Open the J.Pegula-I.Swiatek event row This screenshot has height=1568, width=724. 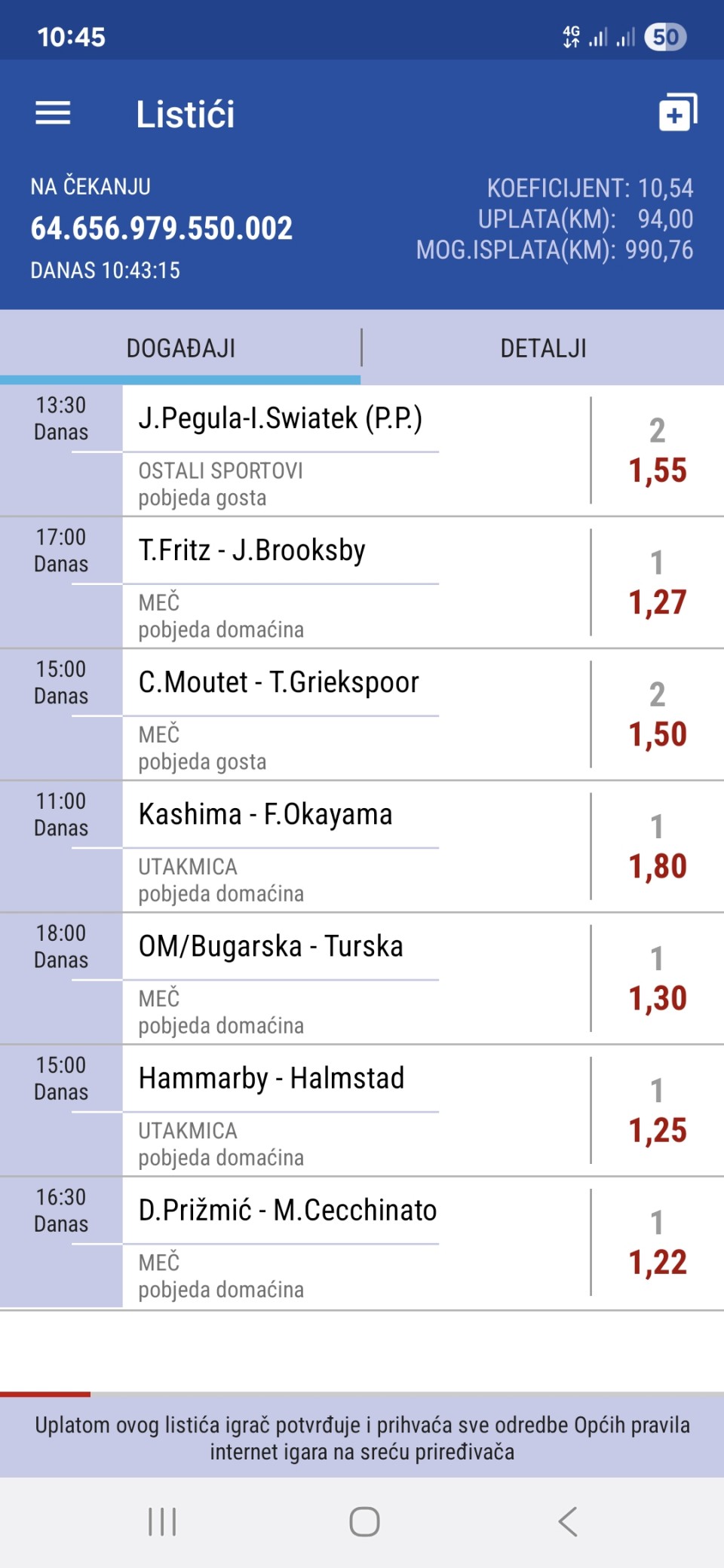coord(362,451)
